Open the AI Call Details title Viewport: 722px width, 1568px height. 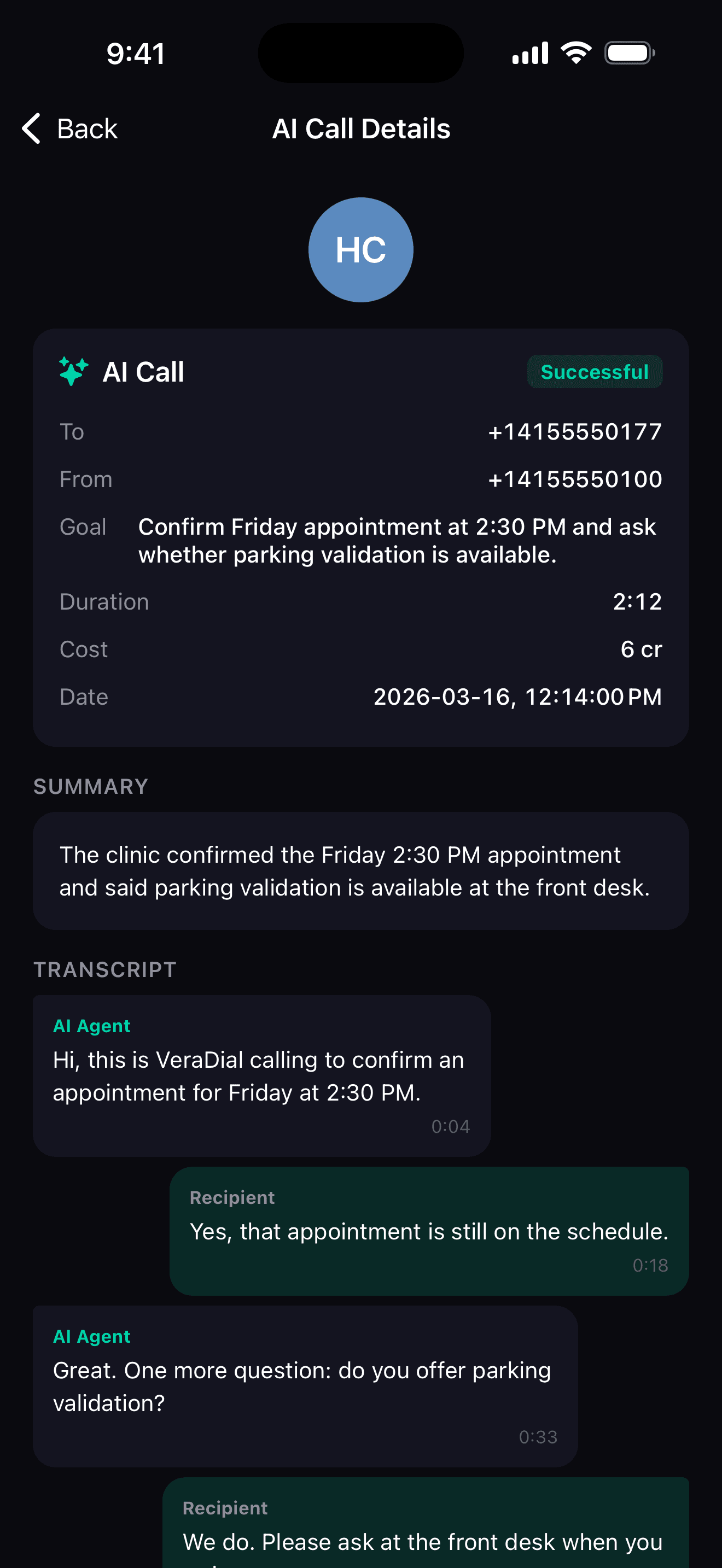(361, 128)
